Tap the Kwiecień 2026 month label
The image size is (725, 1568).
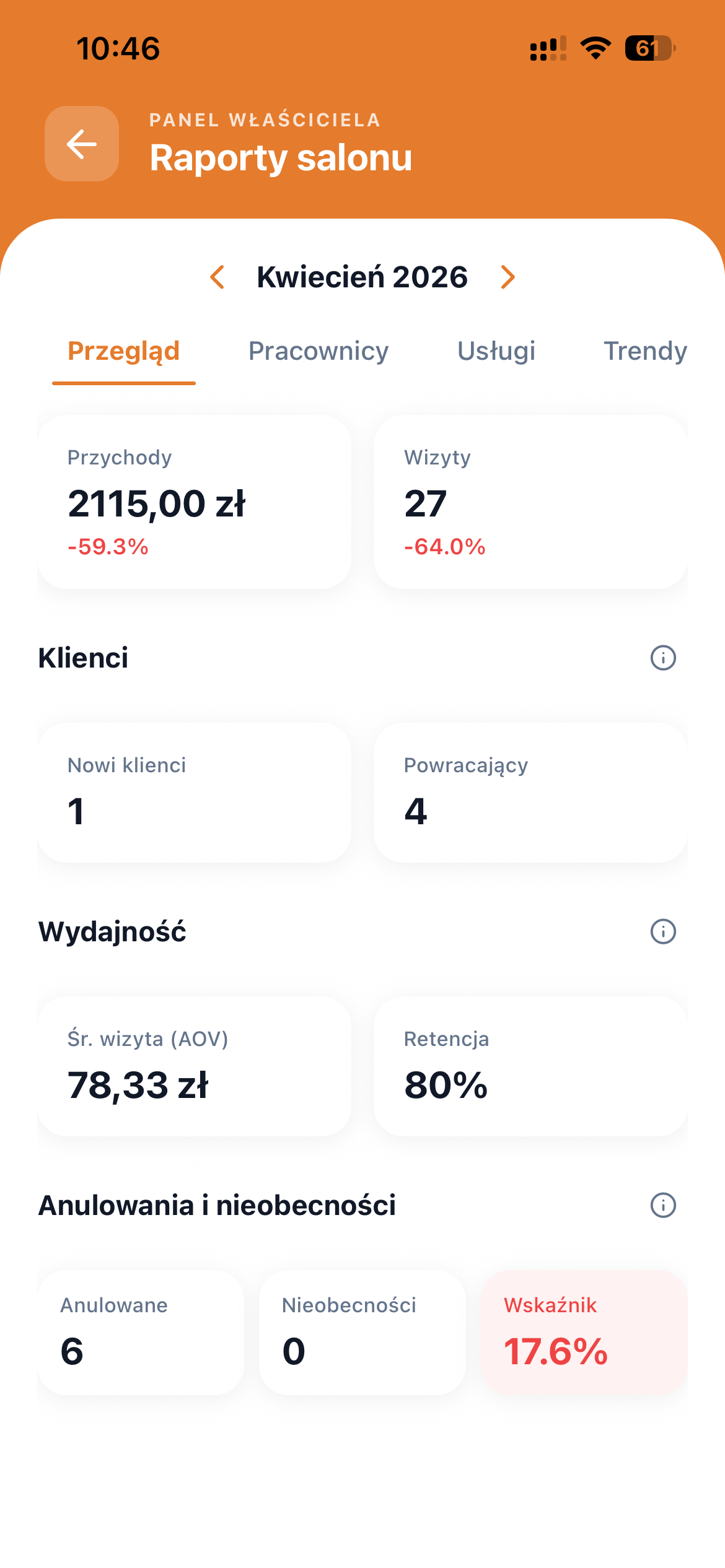[x=362, y=277]
